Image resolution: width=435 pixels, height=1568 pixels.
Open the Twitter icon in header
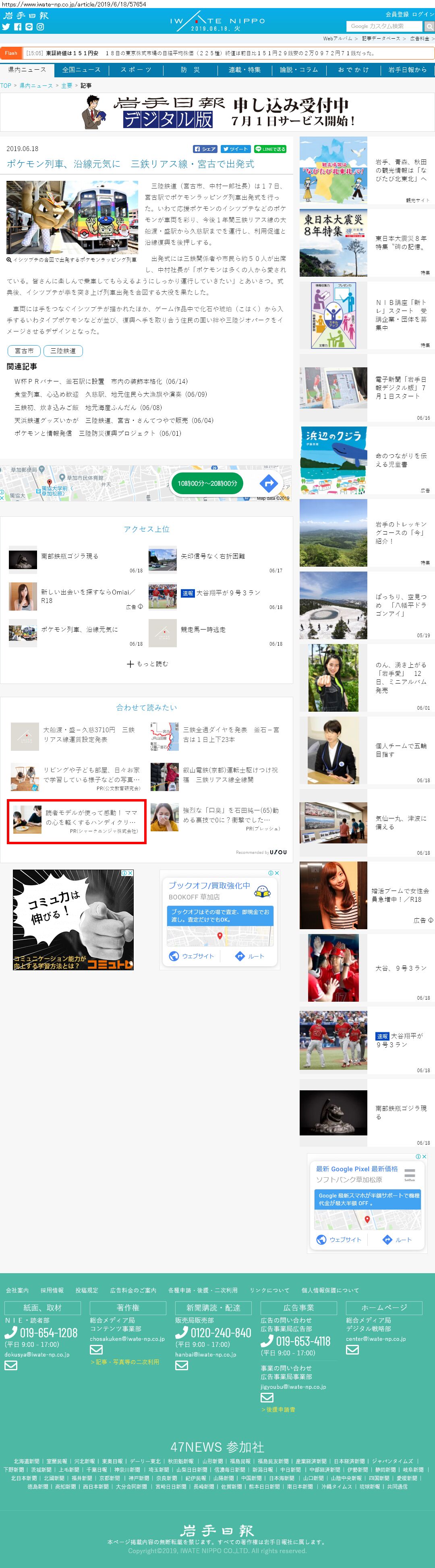coord(6,27)
